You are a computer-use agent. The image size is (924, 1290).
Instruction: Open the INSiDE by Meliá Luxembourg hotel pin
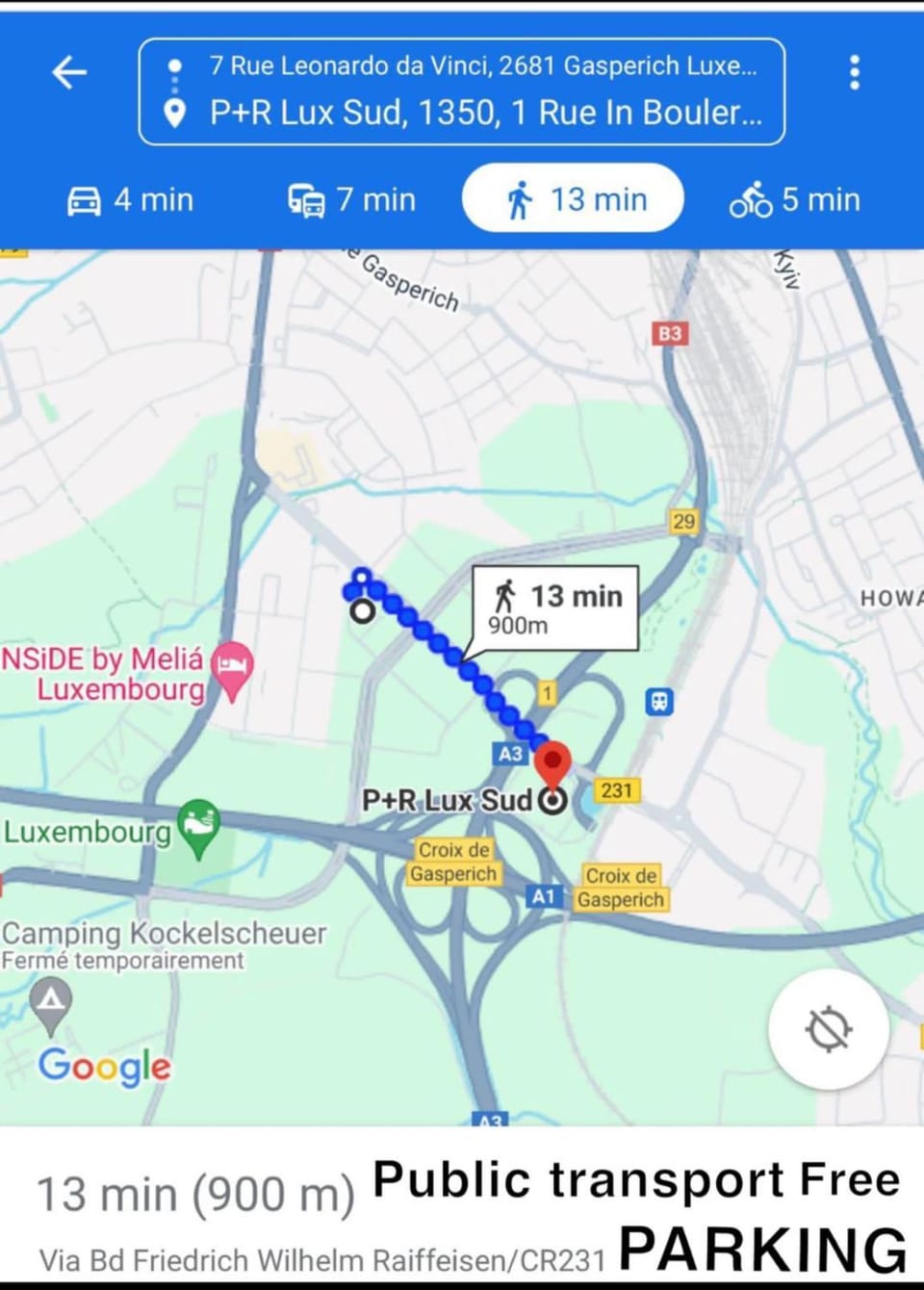coord(232,666)
